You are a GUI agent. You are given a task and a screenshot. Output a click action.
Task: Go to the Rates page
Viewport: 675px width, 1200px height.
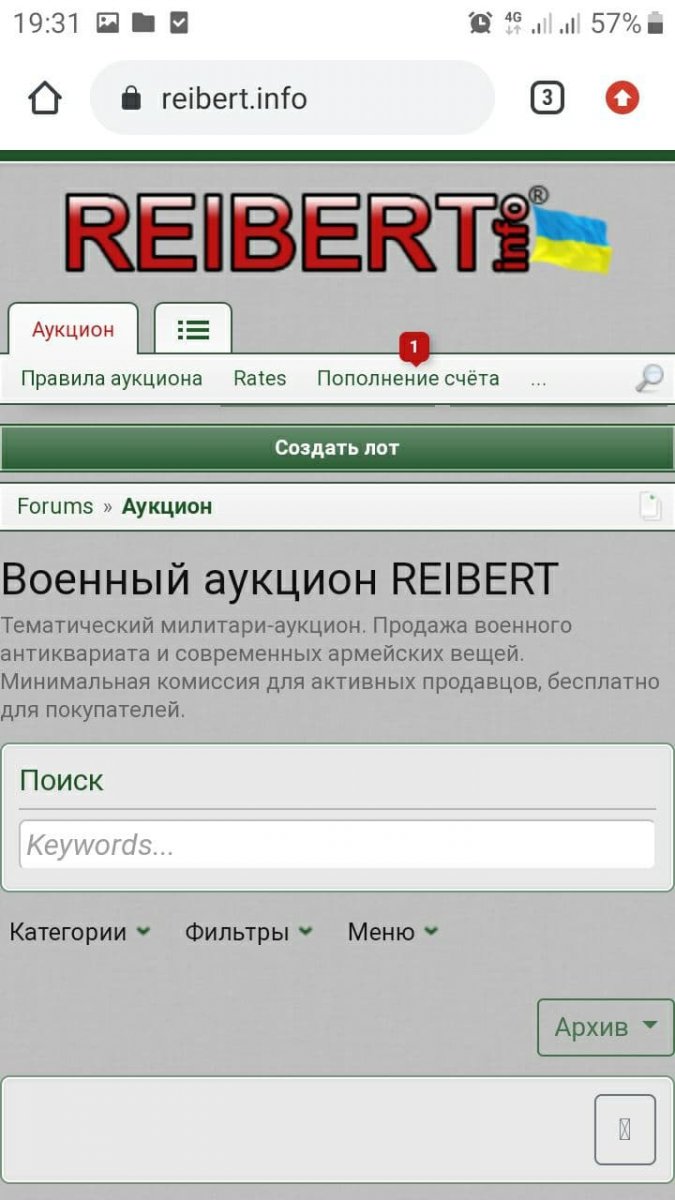260,378
